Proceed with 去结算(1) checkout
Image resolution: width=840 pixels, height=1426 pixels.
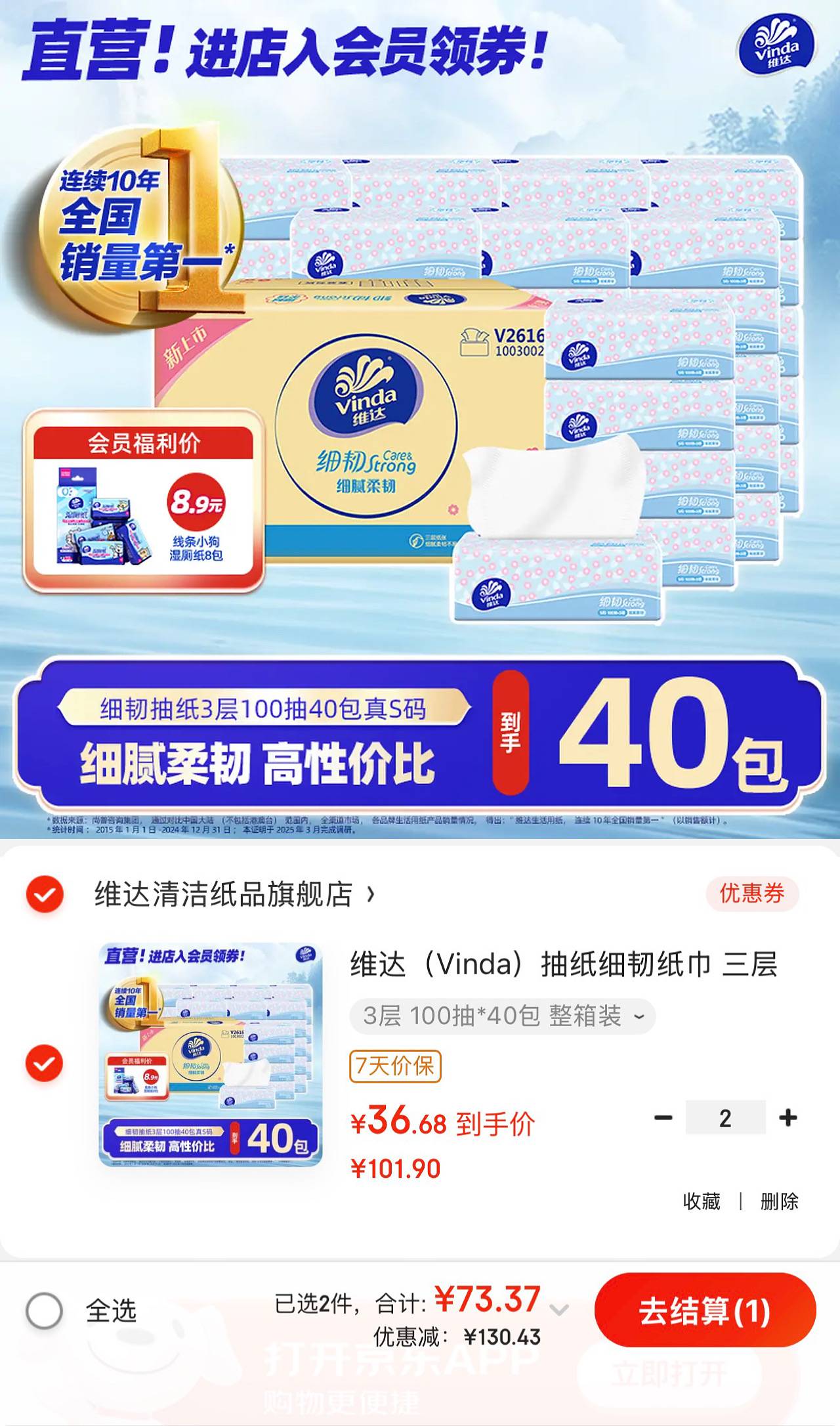705,1311
